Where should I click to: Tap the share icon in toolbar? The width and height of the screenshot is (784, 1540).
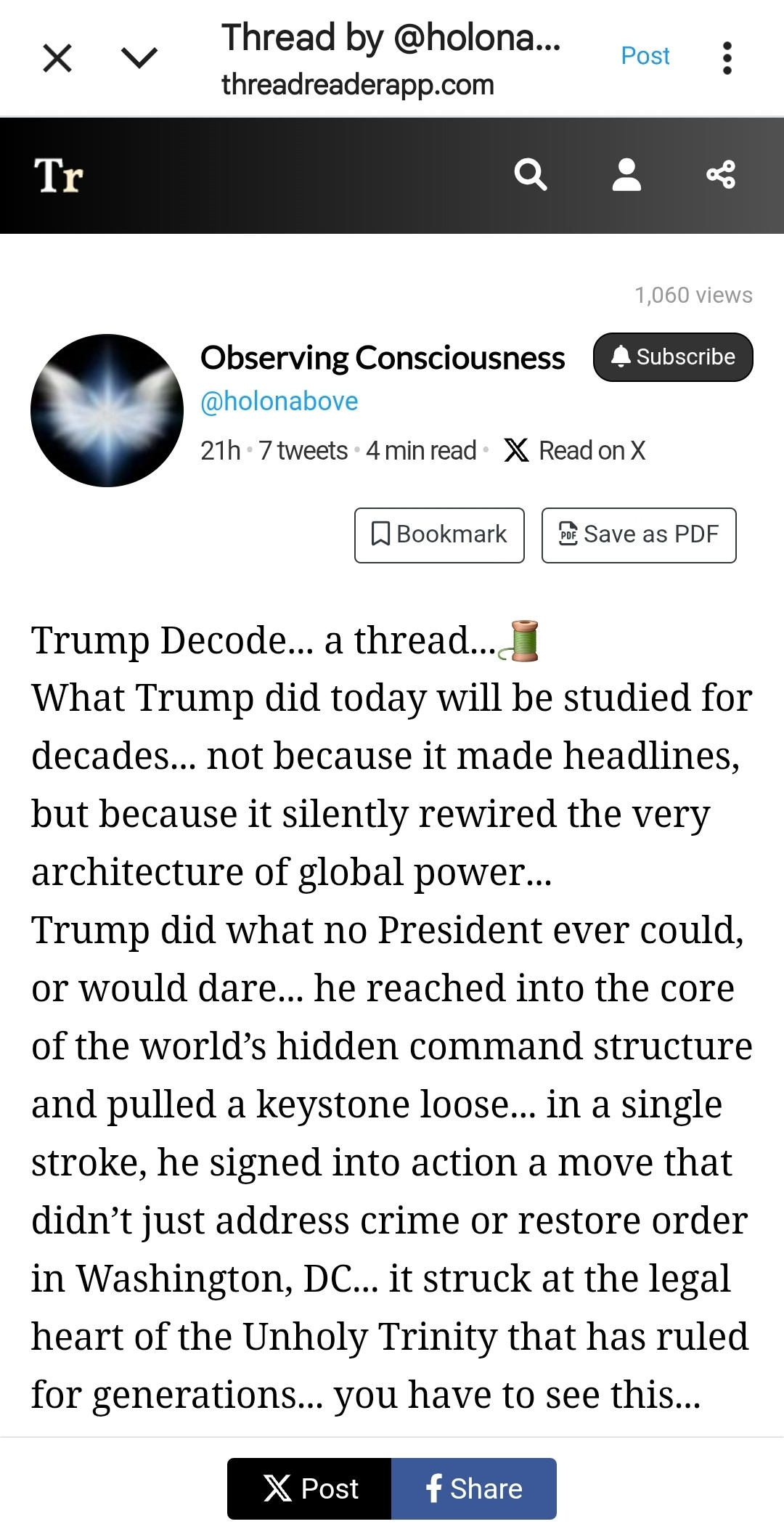tap(721, 175)
